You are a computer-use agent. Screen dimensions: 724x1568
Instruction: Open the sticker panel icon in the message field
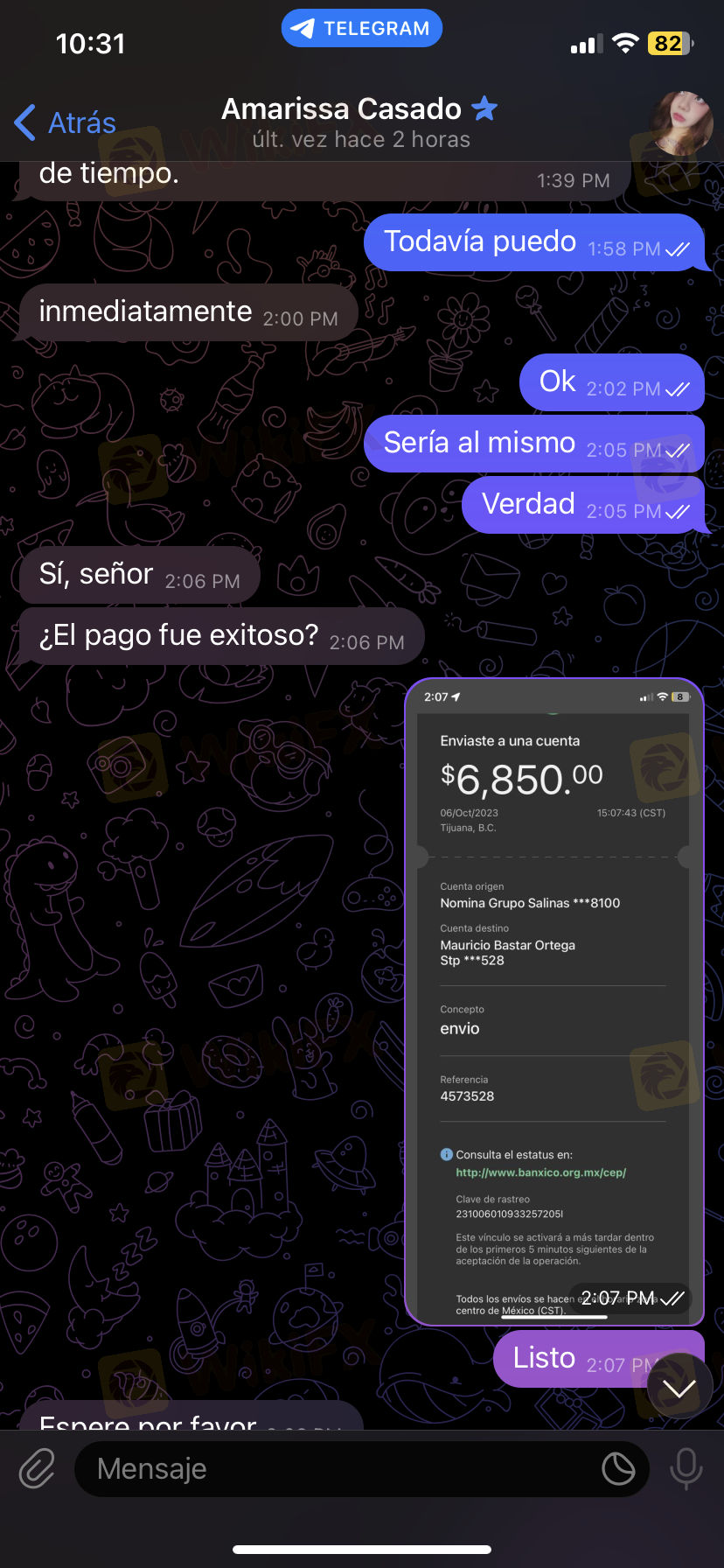pos(618,1468)
